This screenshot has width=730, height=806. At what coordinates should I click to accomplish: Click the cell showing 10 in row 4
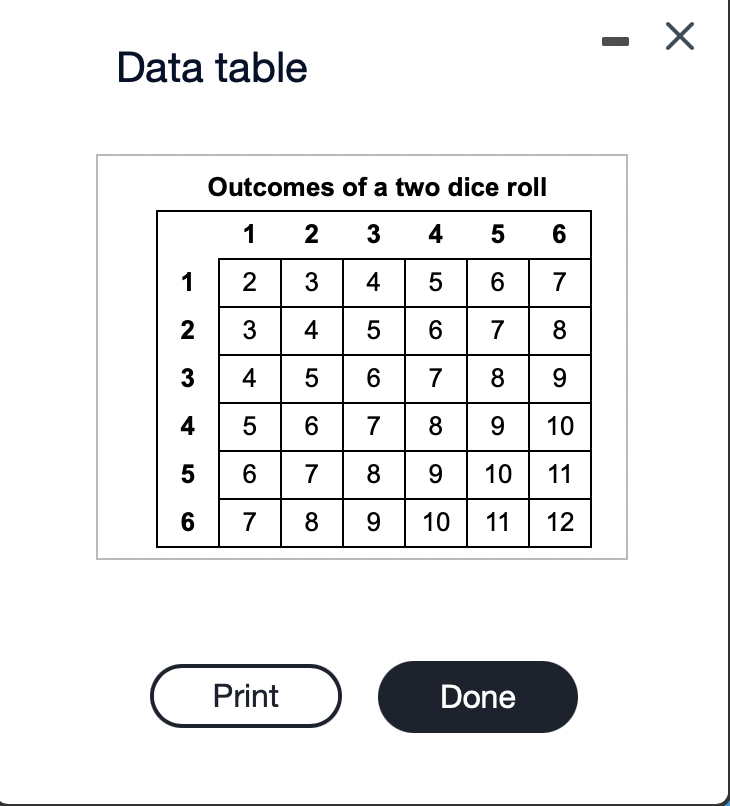click(x=559, y=426)
